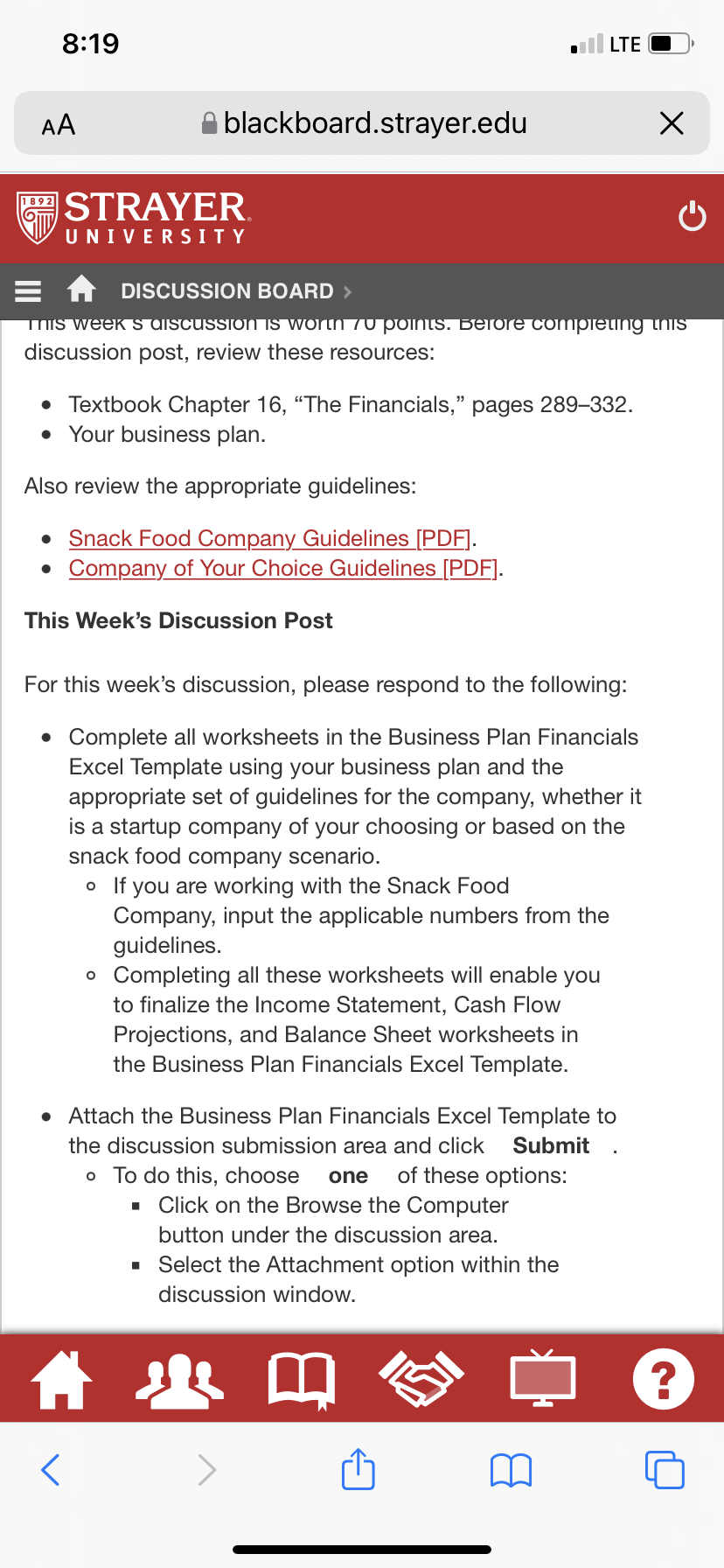Image resolution: width=724 pixels, height=1568 pixels.
Task: Go back in Safari
Action: pyautogui.click(x=51, y=1470)
